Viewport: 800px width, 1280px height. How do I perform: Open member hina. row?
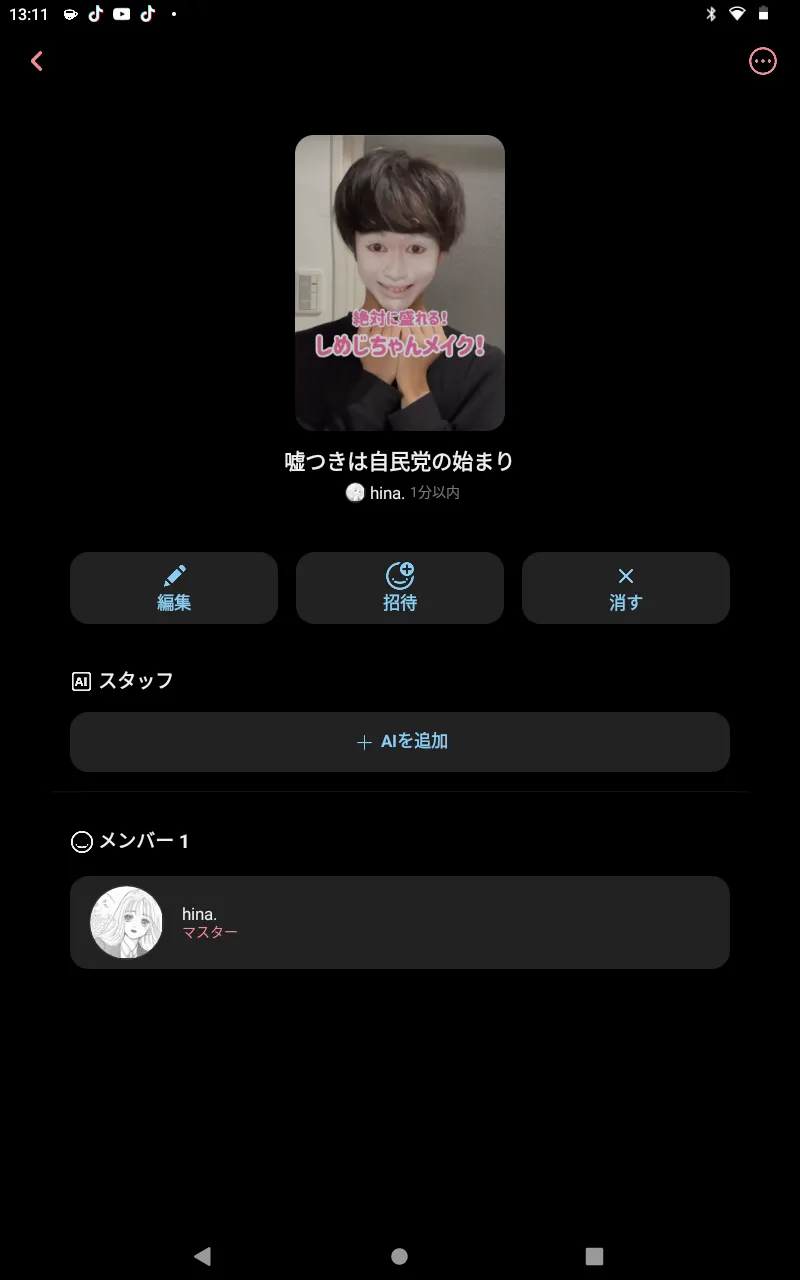tap(400, 922)
